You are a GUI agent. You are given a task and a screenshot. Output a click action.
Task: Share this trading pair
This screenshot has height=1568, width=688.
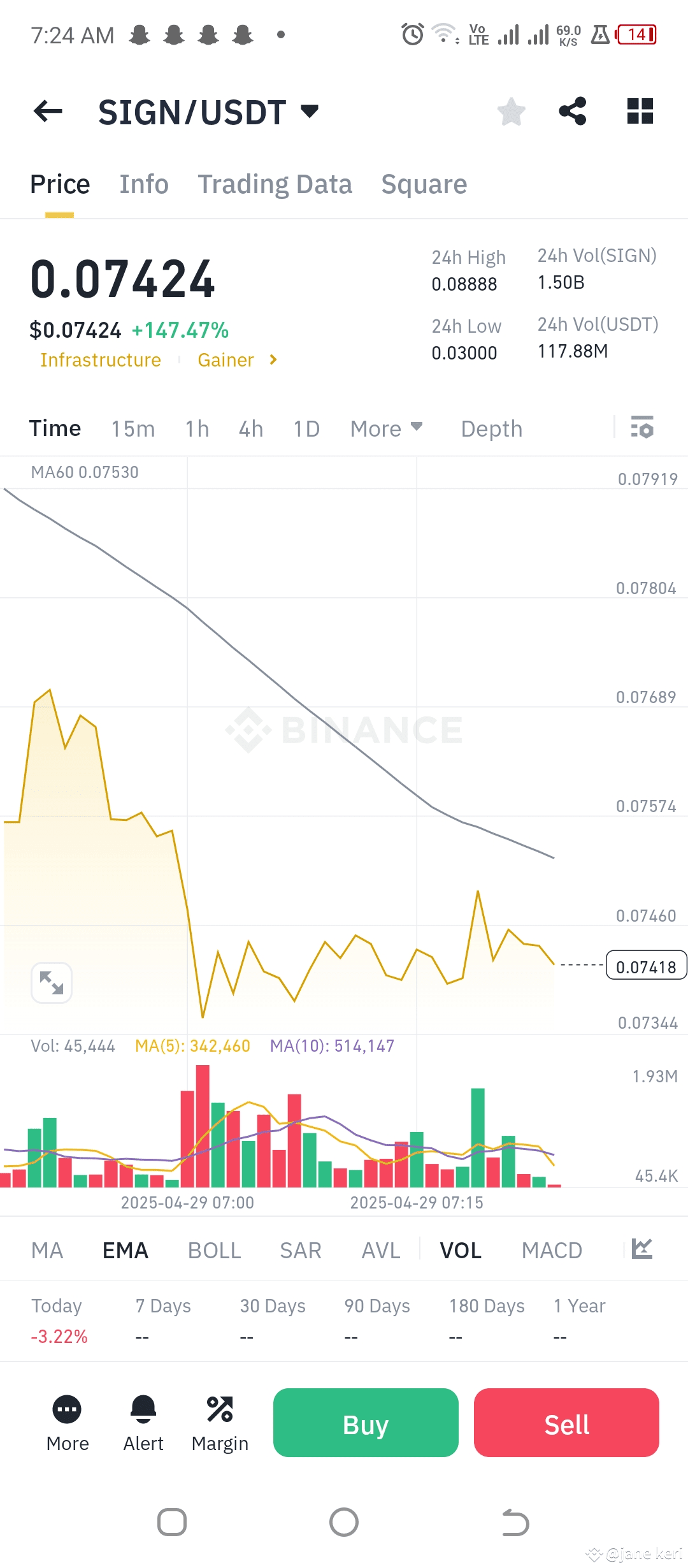[x=573, y=112]
